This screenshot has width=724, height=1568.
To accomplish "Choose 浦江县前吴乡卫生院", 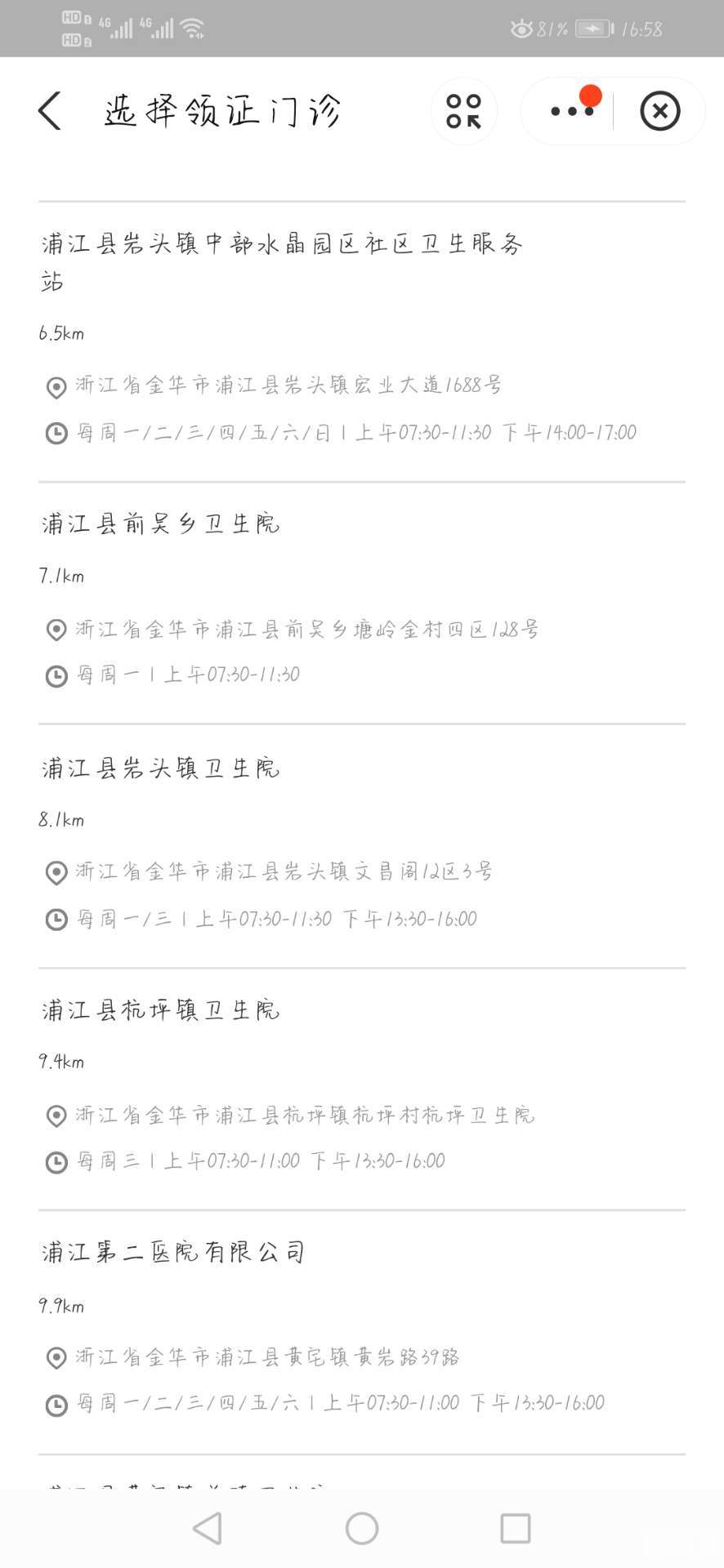I will pos(362,603).
